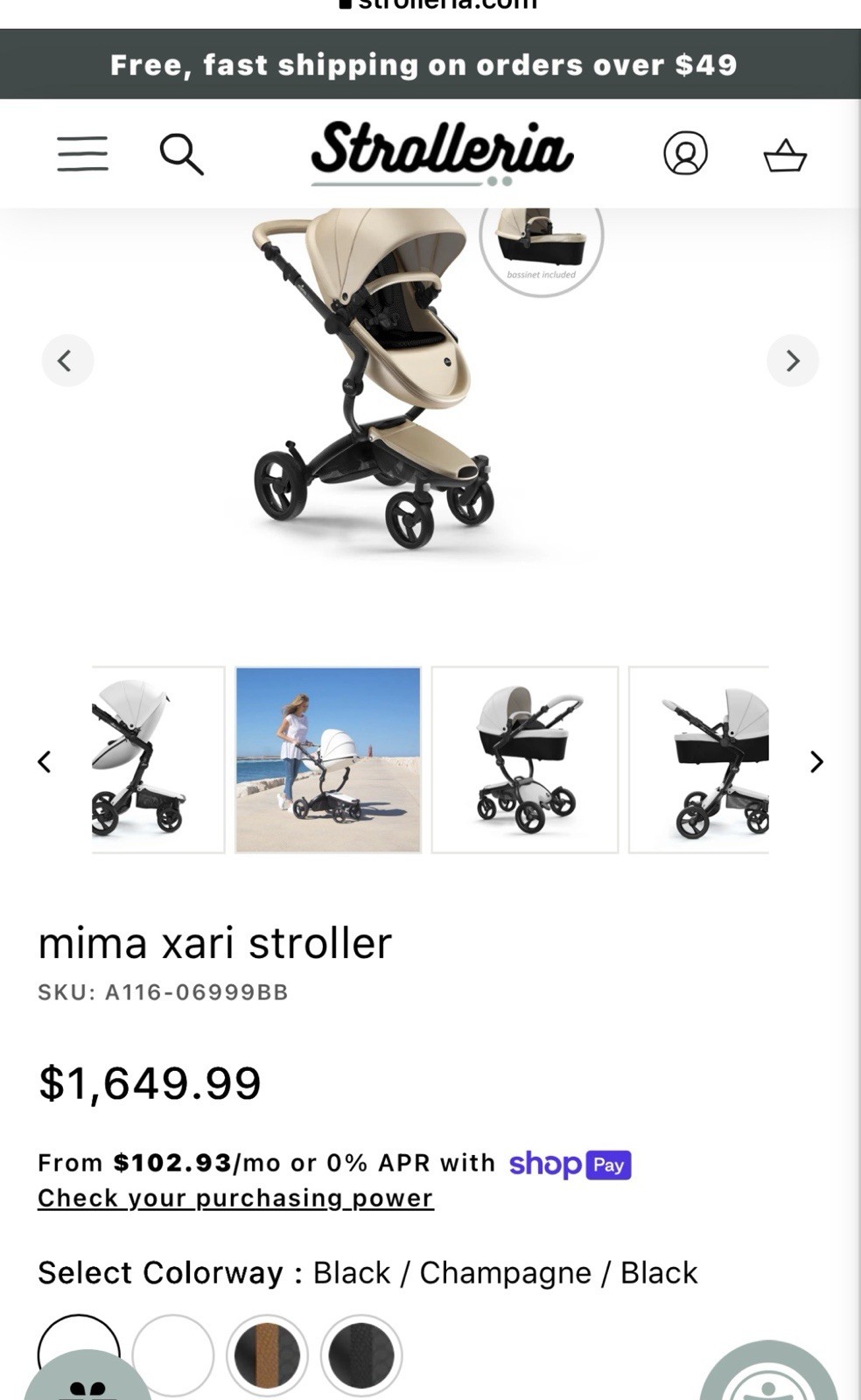Image resolution: width=861 pixels, height=1400 pixels.
Task: View the white bassinet front thumbnail
Action: [525, 759]
